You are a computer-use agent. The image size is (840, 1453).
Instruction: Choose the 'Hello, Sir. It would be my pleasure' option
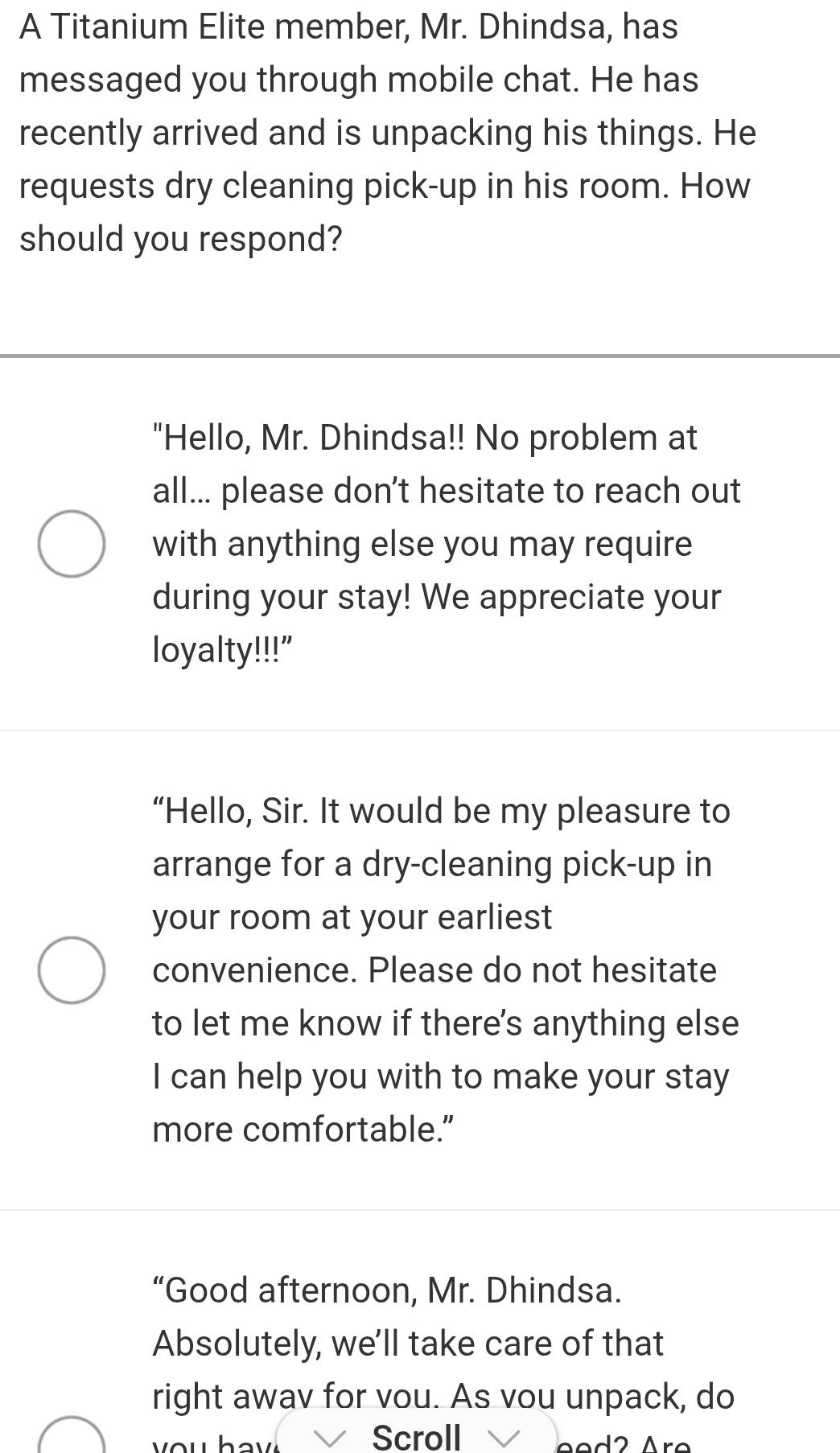coord(71,970)
